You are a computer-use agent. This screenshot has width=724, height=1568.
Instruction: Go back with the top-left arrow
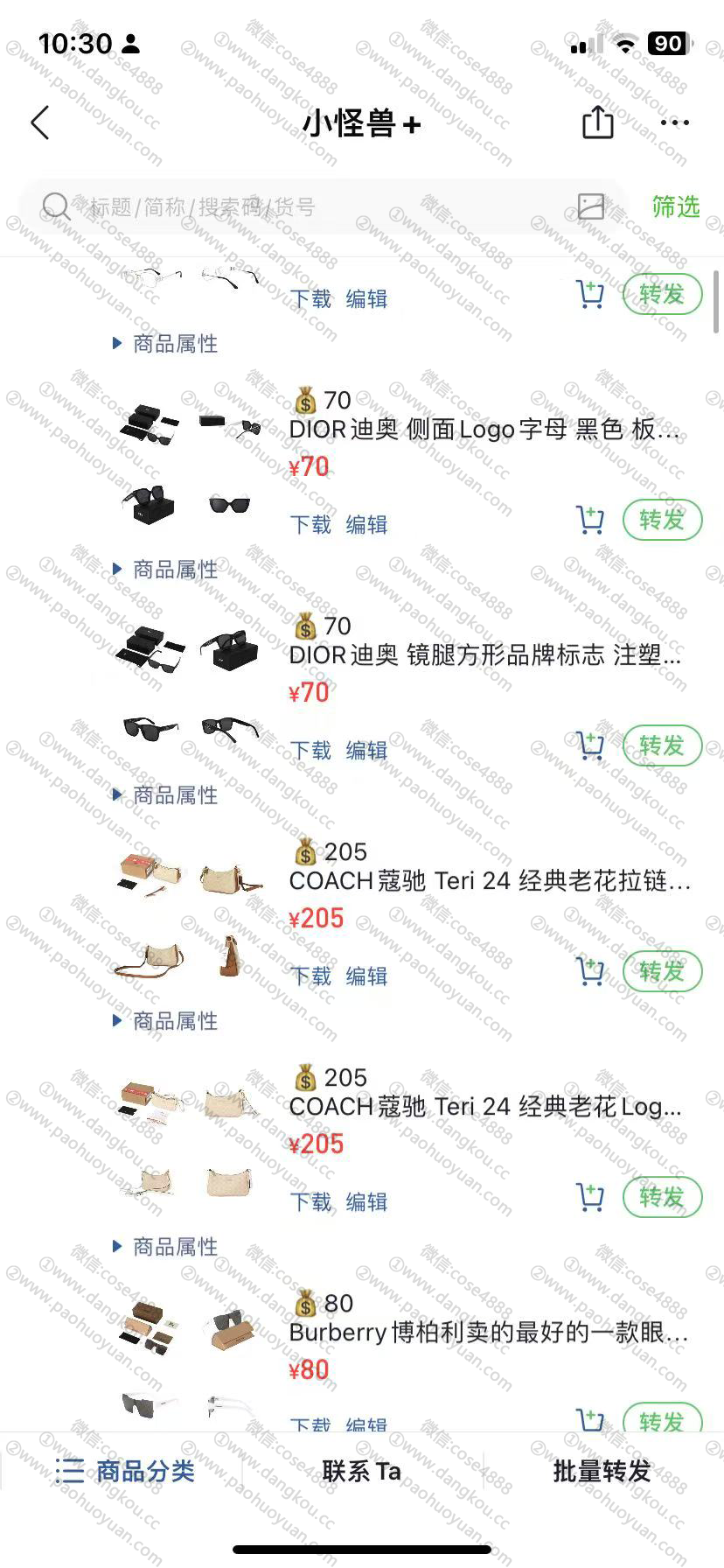[40, 123]
